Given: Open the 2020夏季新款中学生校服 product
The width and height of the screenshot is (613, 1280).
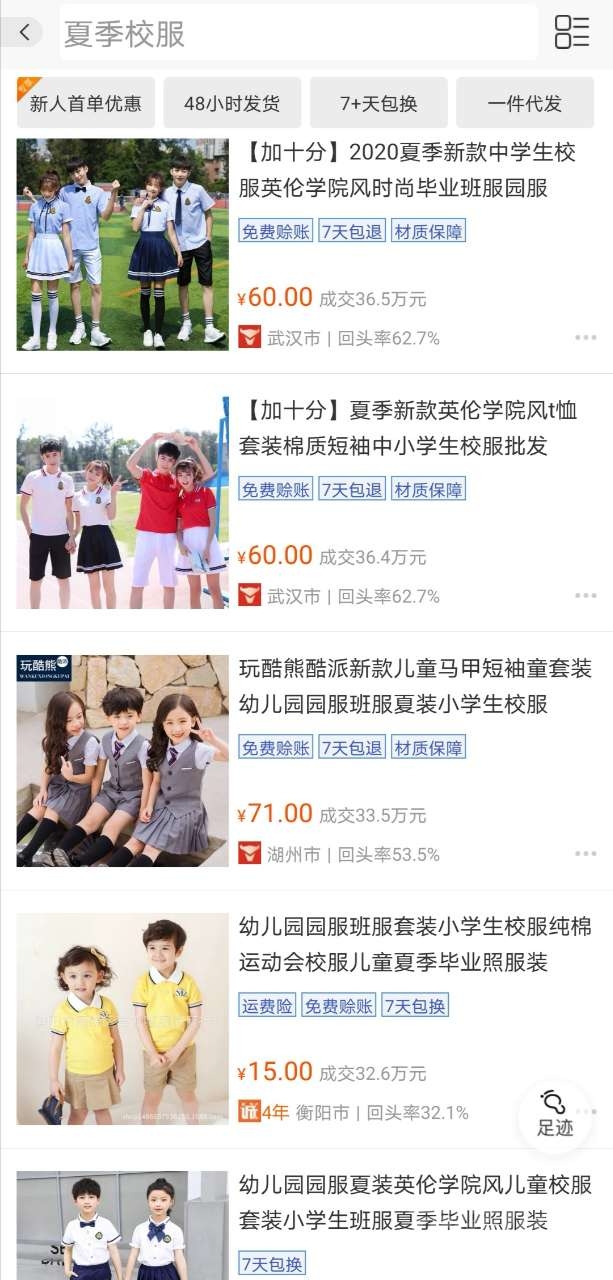Looking at the screenshot, I should (x=407, y=170).
